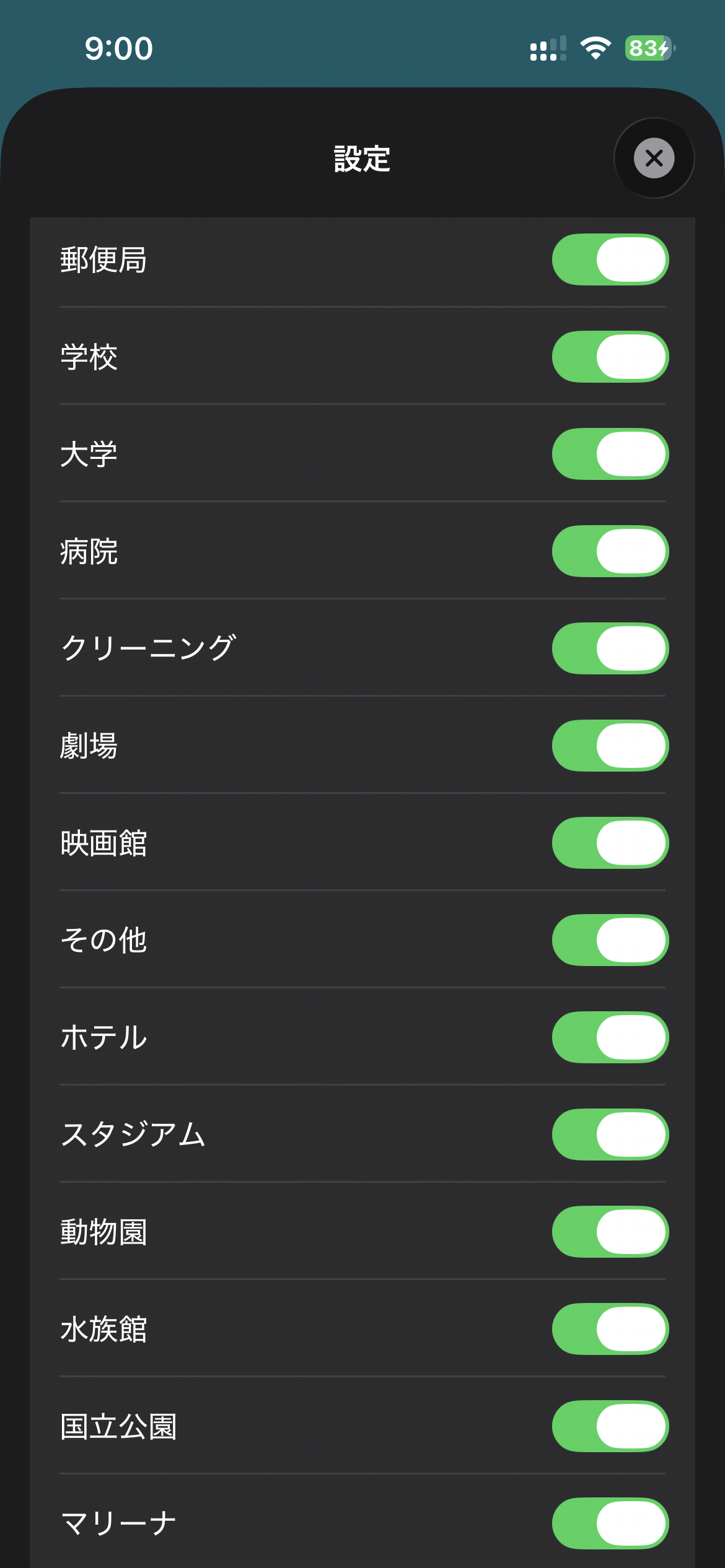Switch off 水族館

coord(610,1329)
